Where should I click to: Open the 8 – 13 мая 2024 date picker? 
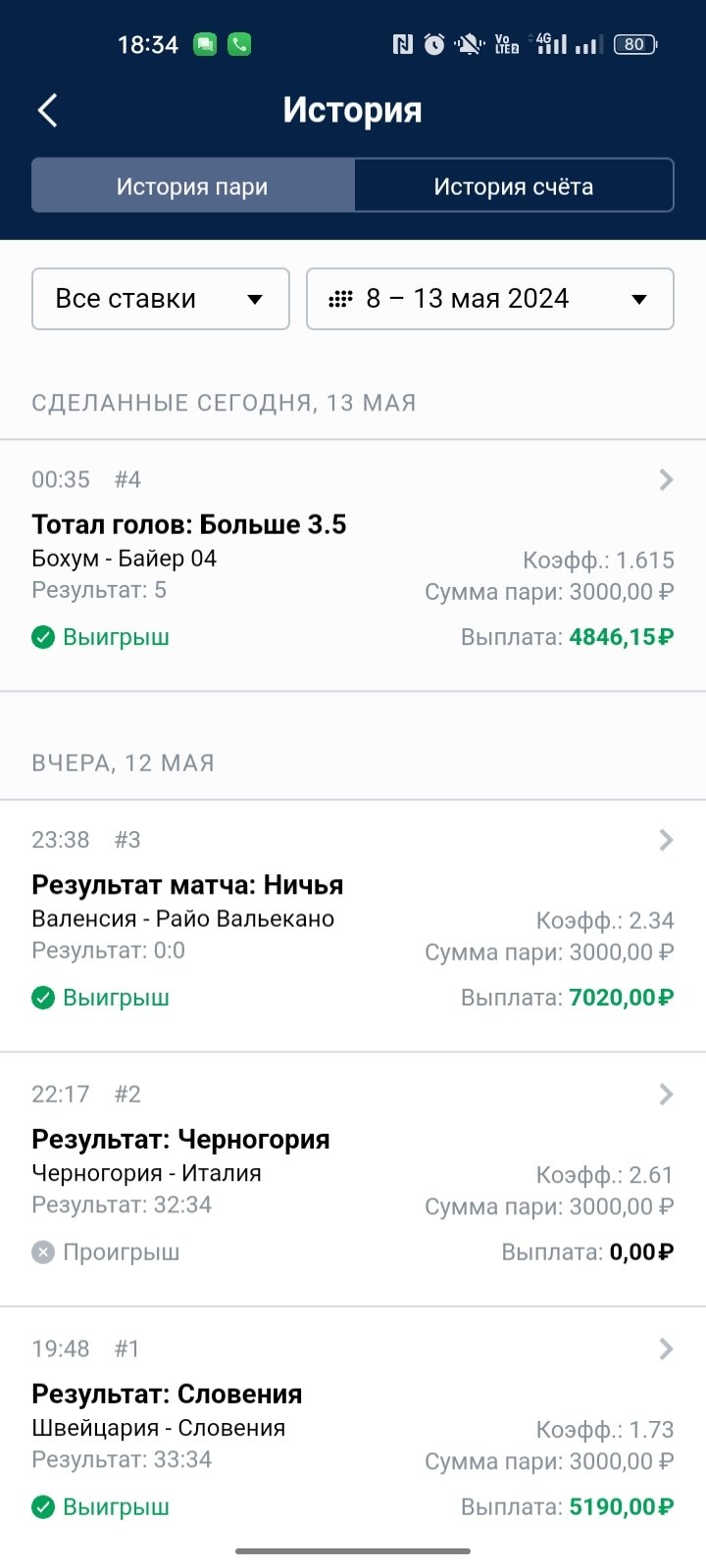490,299
